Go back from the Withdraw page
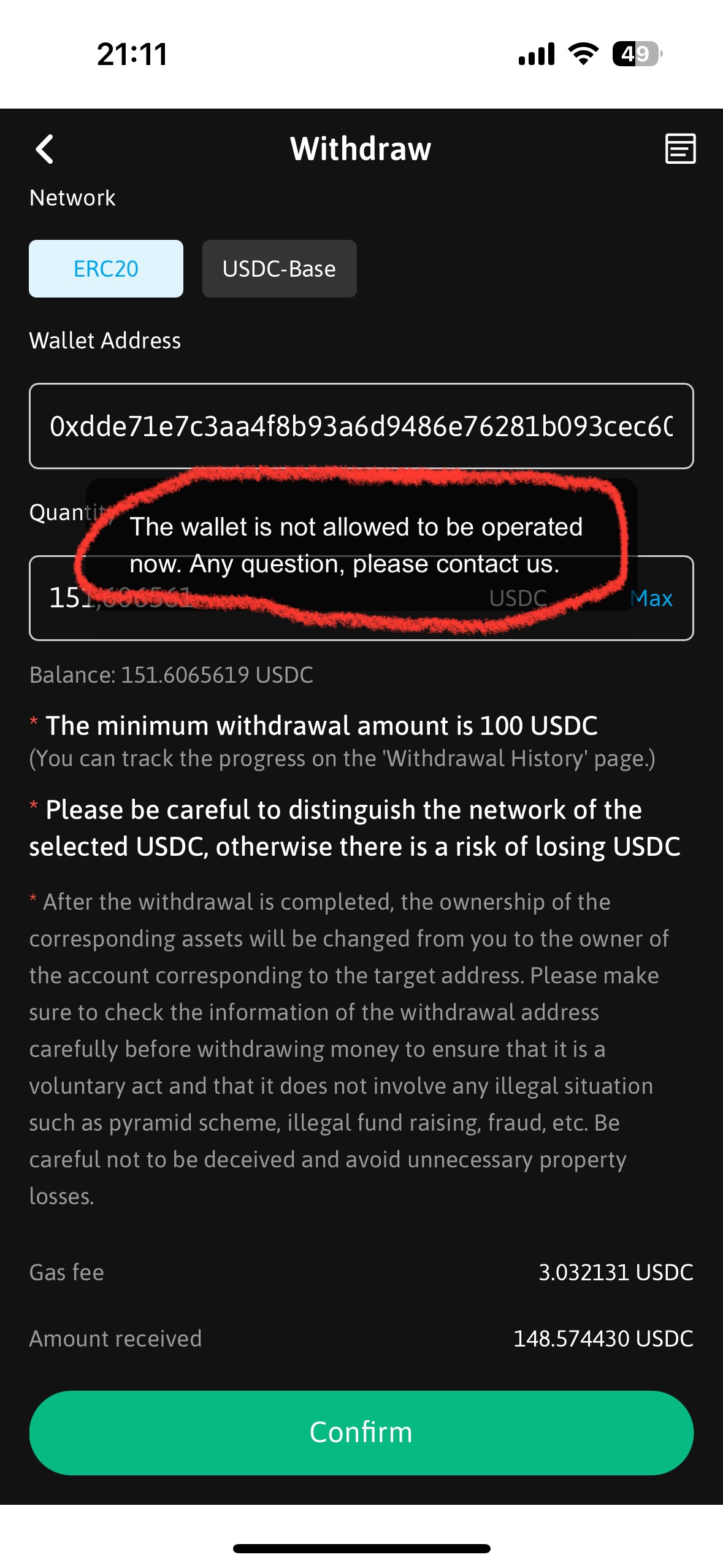The image size is (723, 1568). tap(45, 149)
